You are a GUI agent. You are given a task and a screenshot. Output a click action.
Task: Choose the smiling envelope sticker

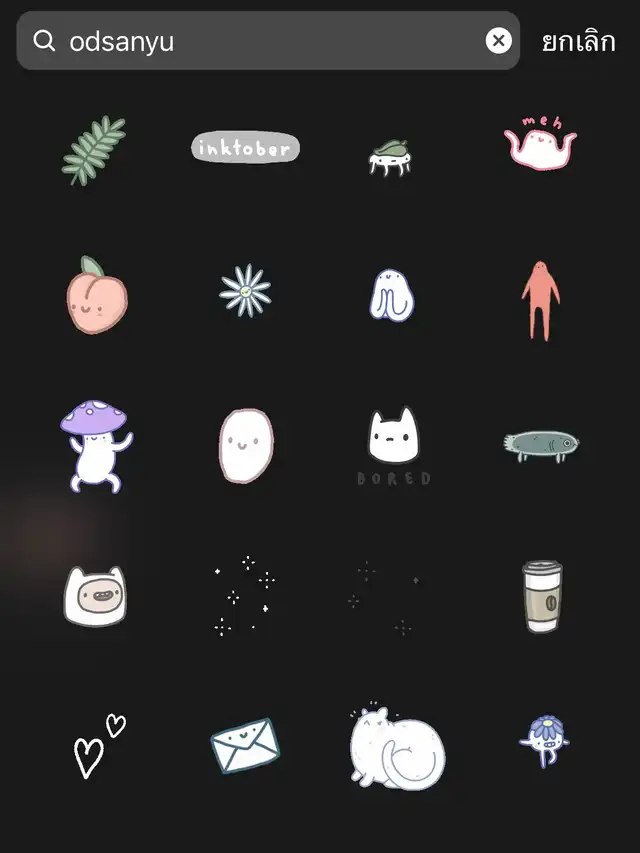tap(245, 745)
